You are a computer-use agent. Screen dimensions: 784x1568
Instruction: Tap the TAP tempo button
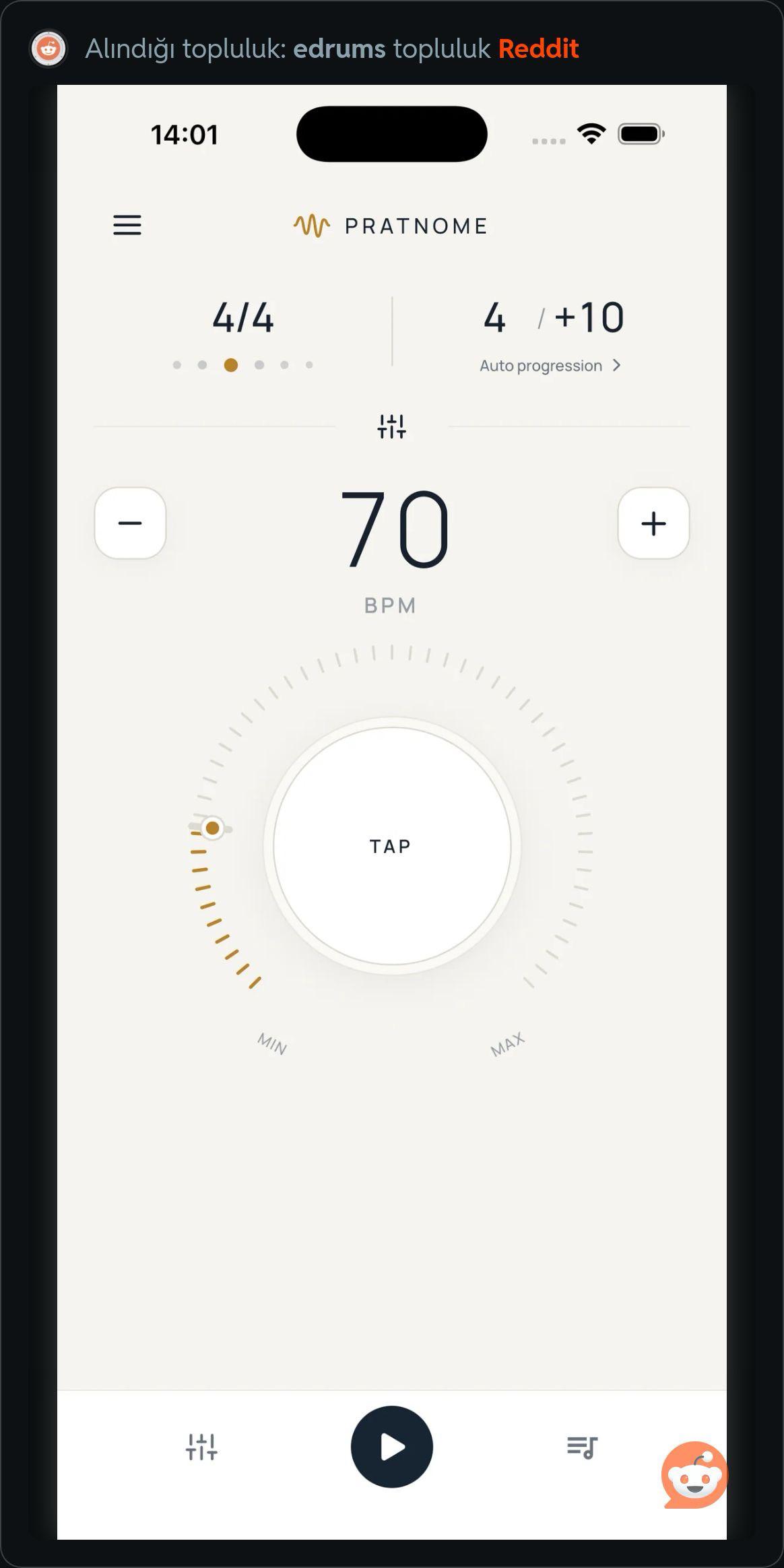391,845
